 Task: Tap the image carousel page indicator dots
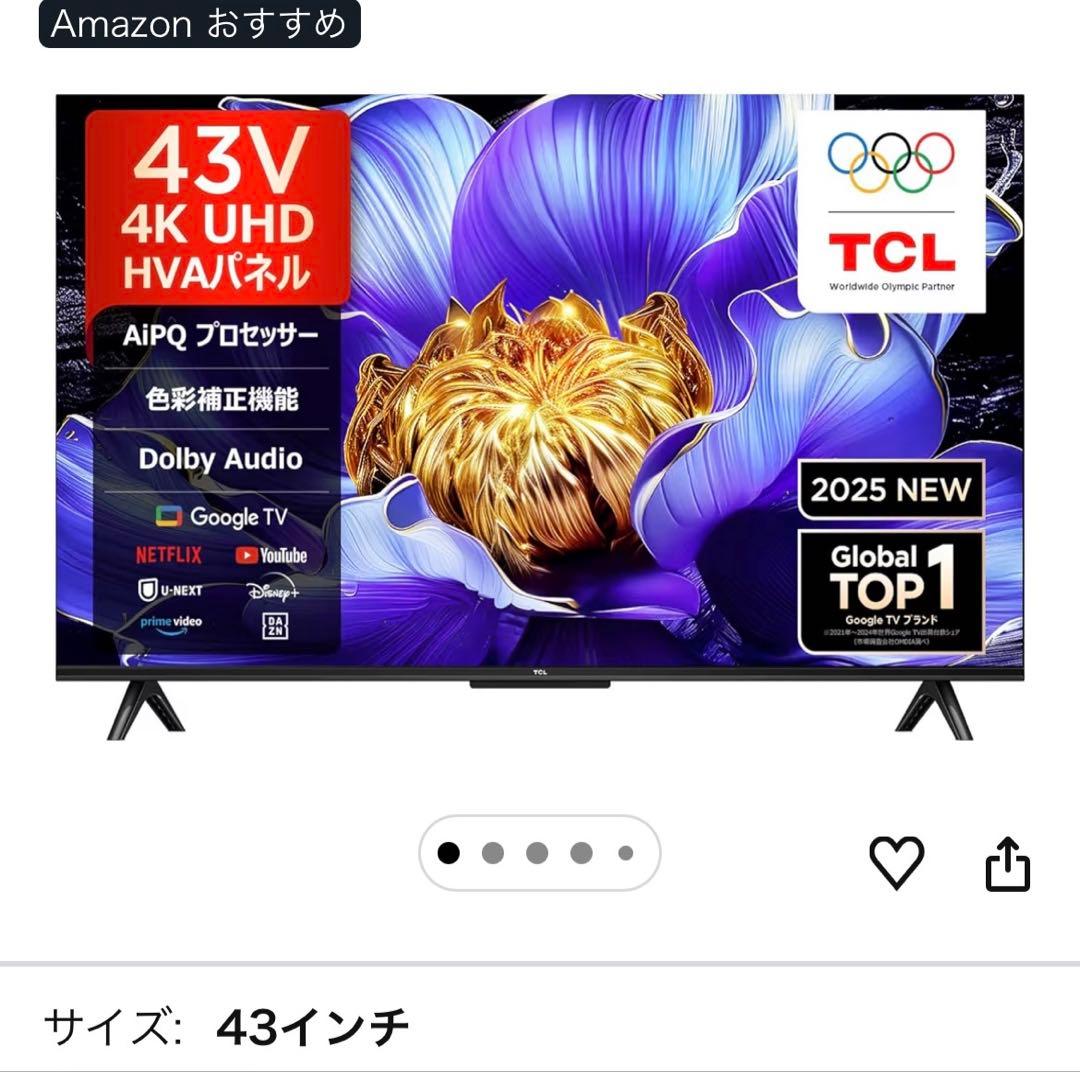(538, 853)
